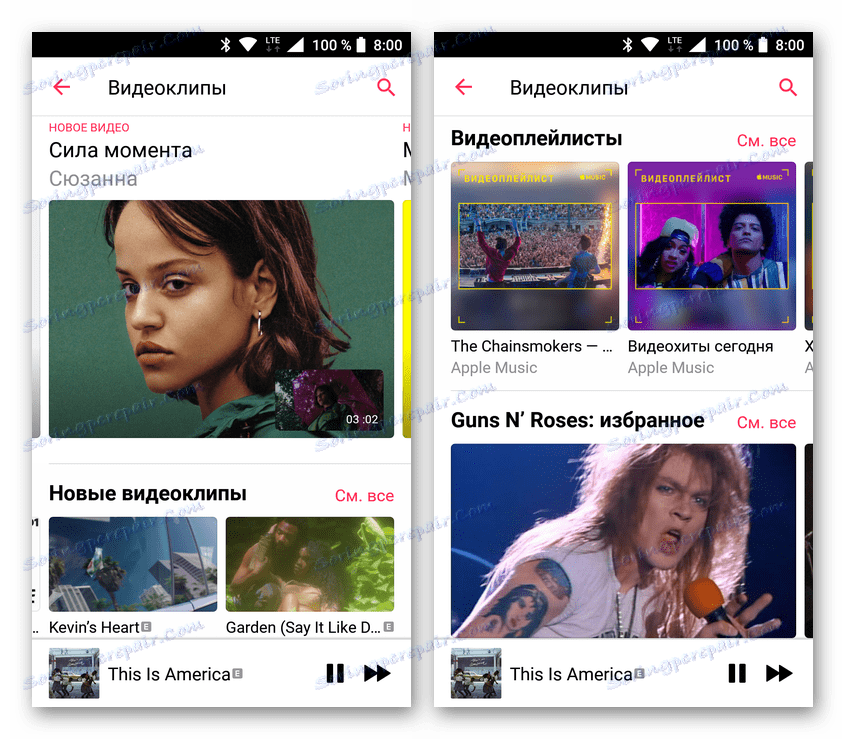Pause This Is America on Новые видеоклипы screen
This screenshot has width=851, height=739.
(335, 674)
